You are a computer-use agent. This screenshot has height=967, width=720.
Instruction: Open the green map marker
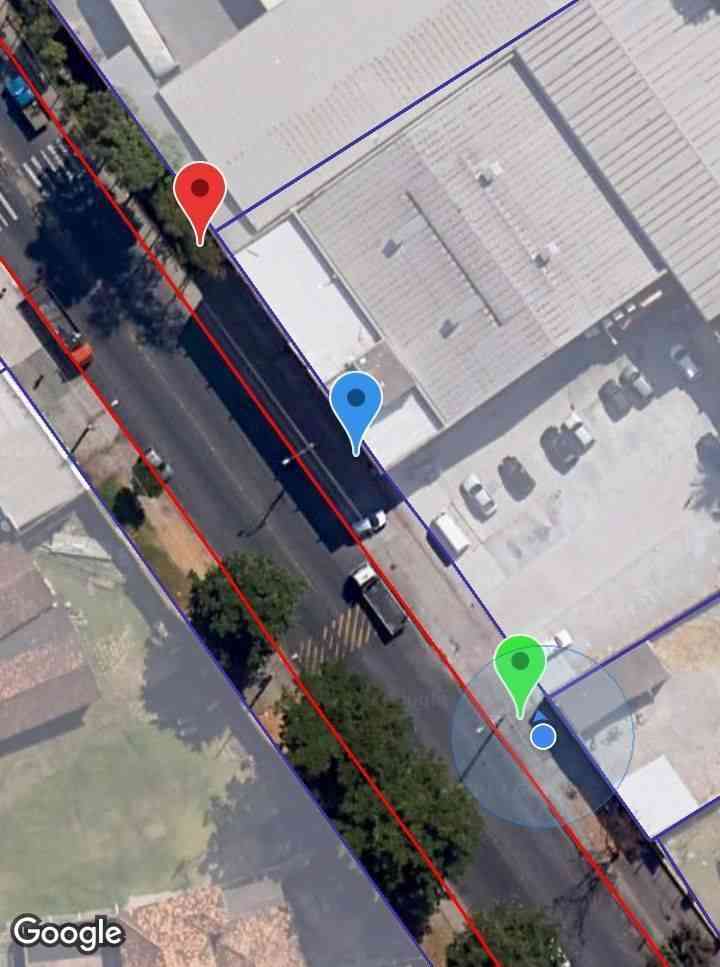click(x=520, y=666)
